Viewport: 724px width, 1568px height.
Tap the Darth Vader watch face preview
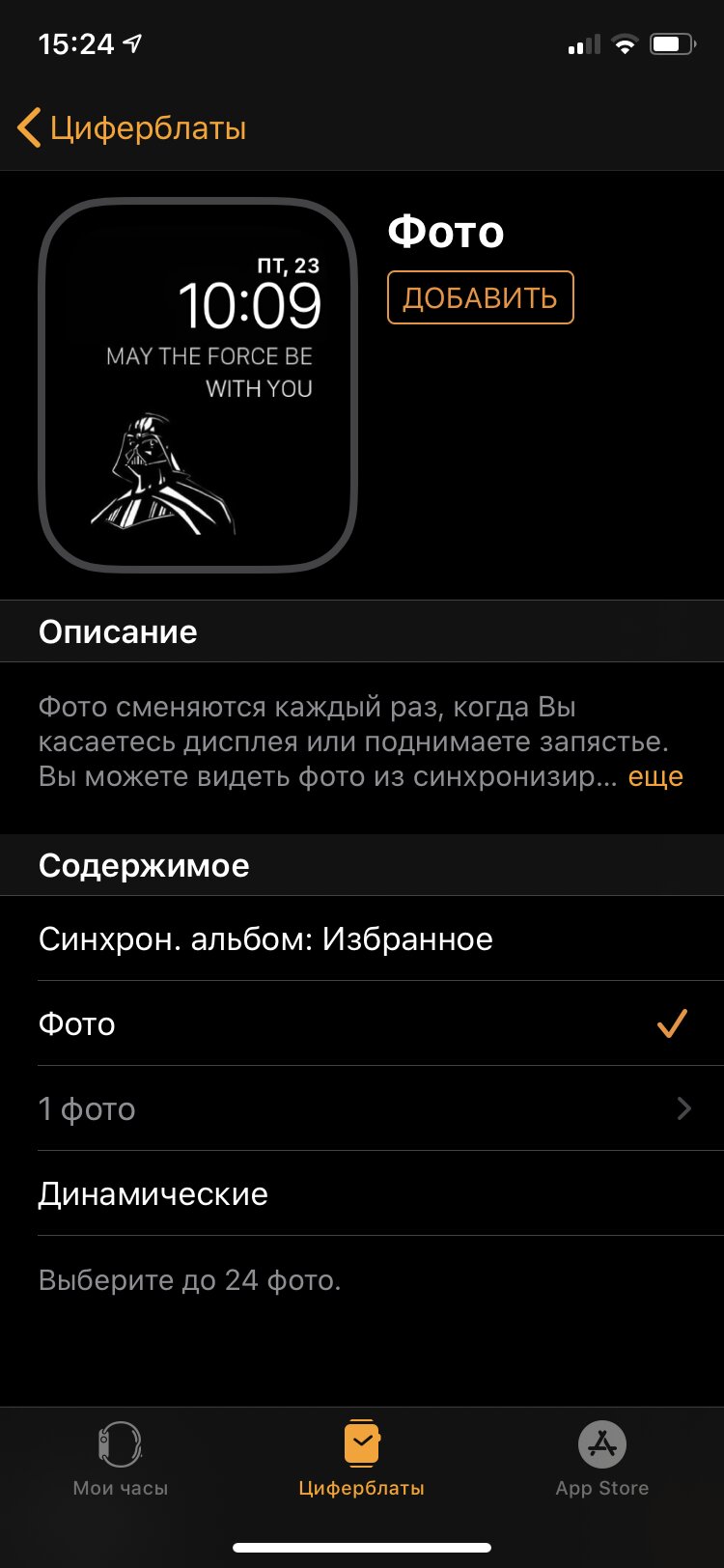coord(199,386)
